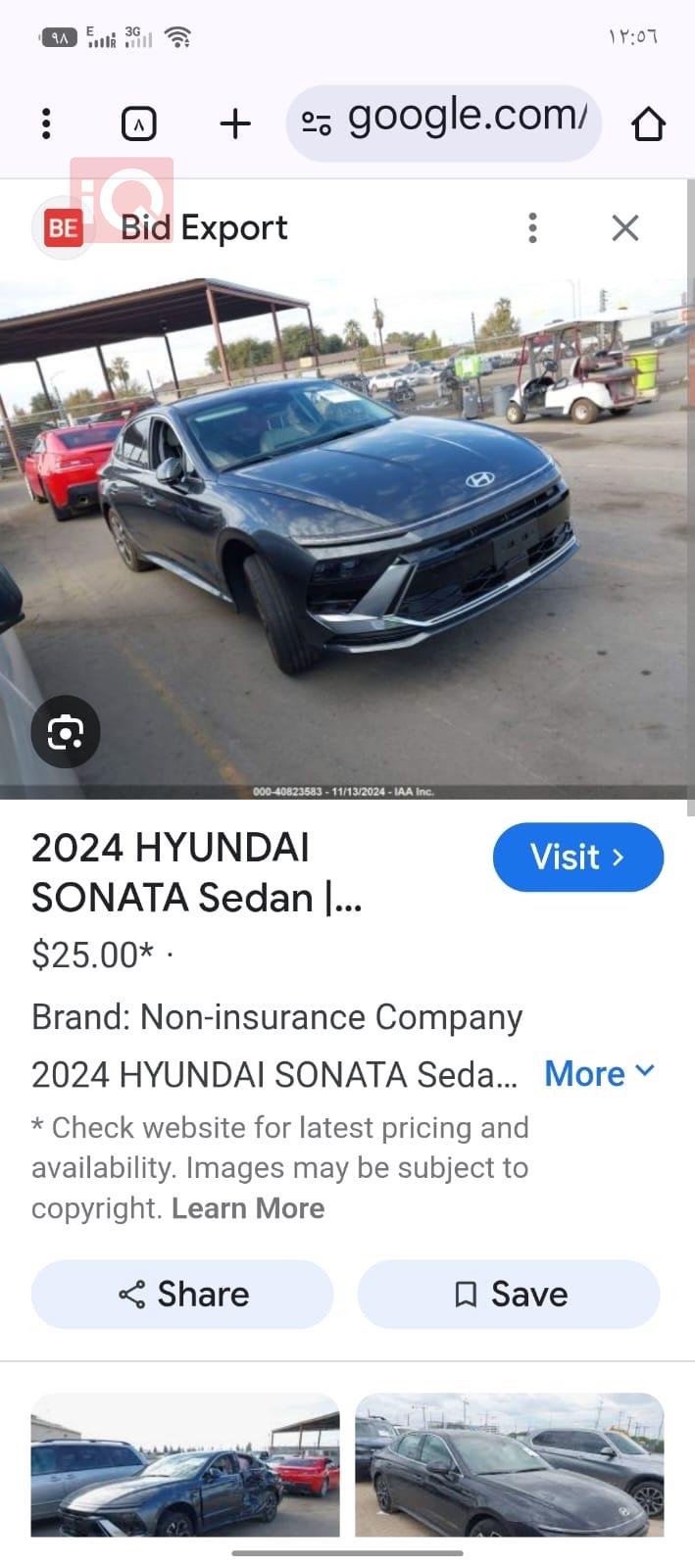Open the Bid Export source link
This screenshot has width=695, height=1568.
(204, 228)
